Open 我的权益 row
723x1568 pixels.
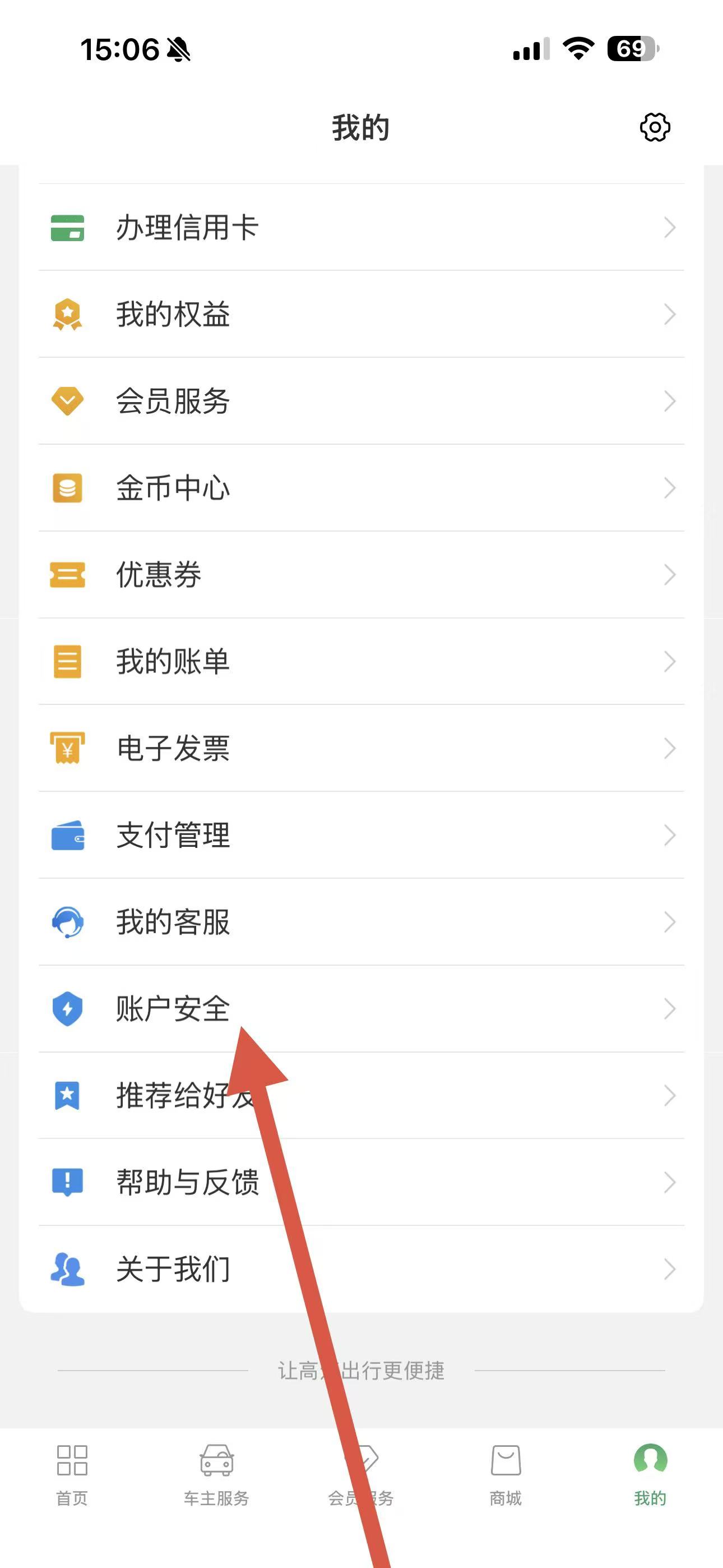(x=361, y=315)
